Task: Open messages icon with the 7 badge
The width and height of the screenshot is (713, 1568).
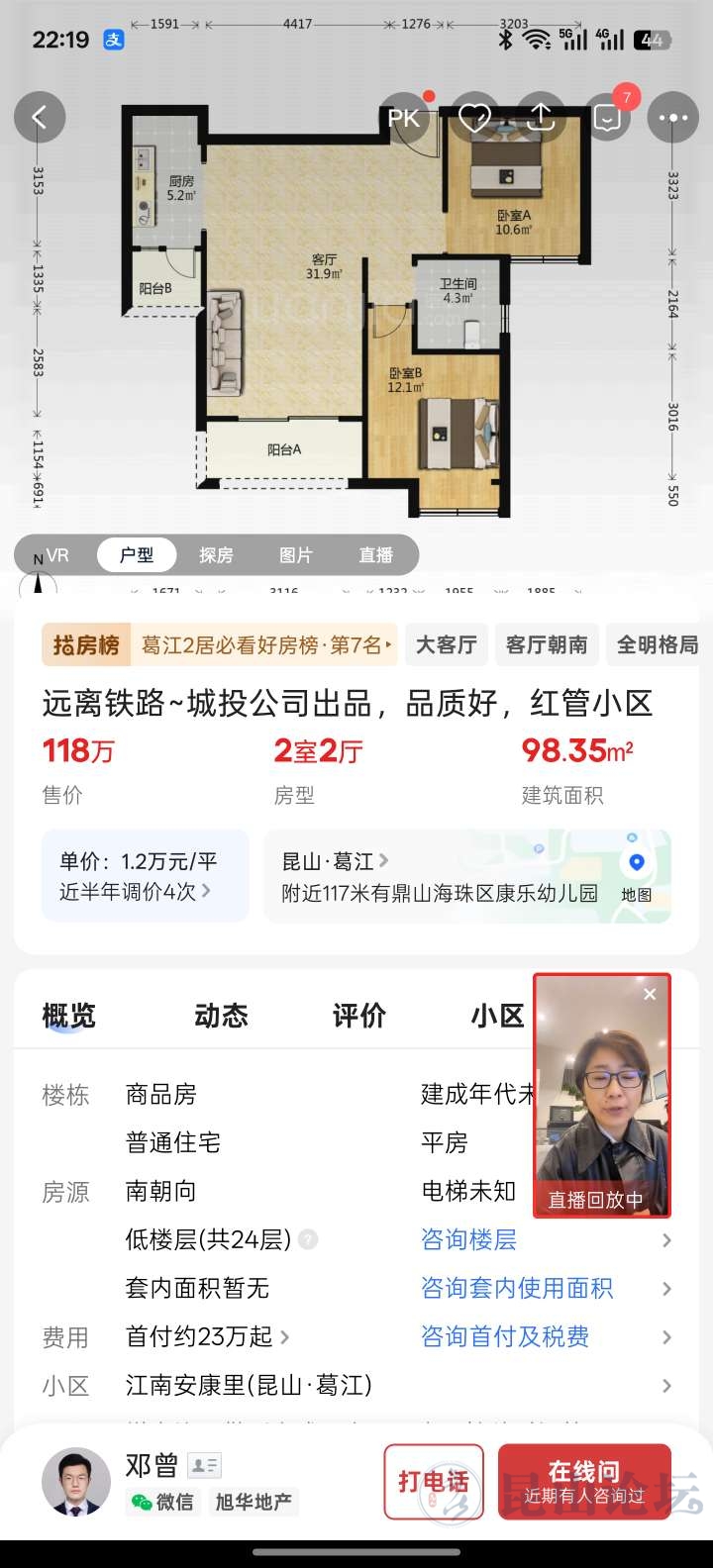Action: pos(607,118)
